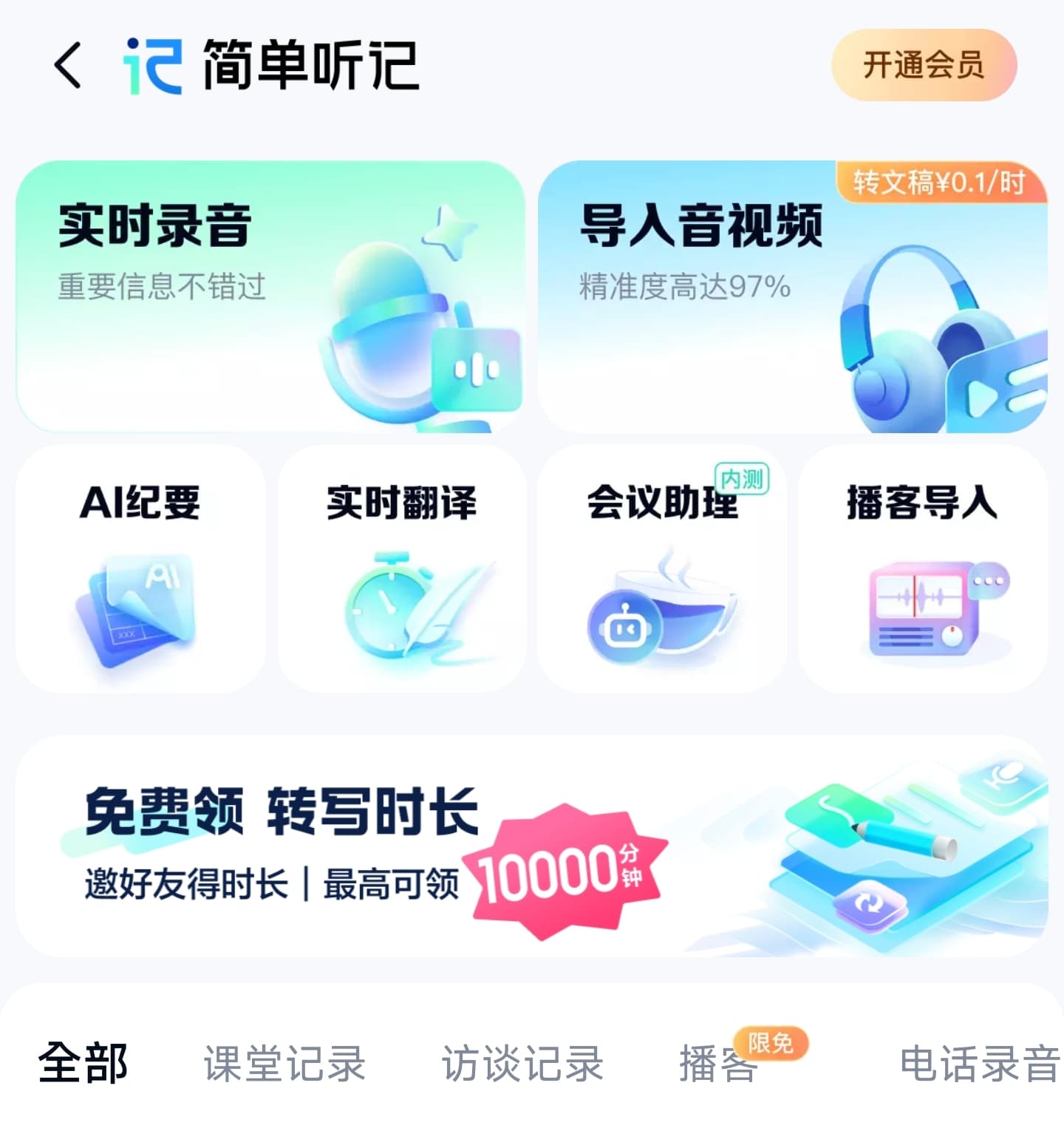Start 实时录音 real-time recording
Viewport: 1064px width, 1128px height.
(x=270, y=296)
